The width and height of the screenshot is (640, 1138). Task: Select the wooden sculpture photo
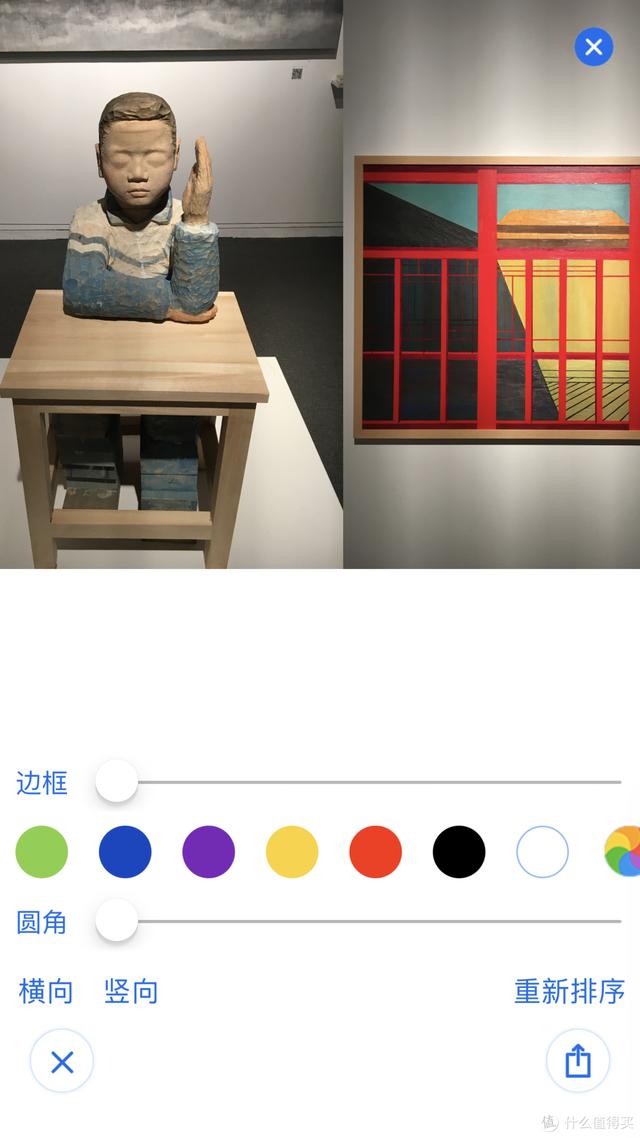171,284
